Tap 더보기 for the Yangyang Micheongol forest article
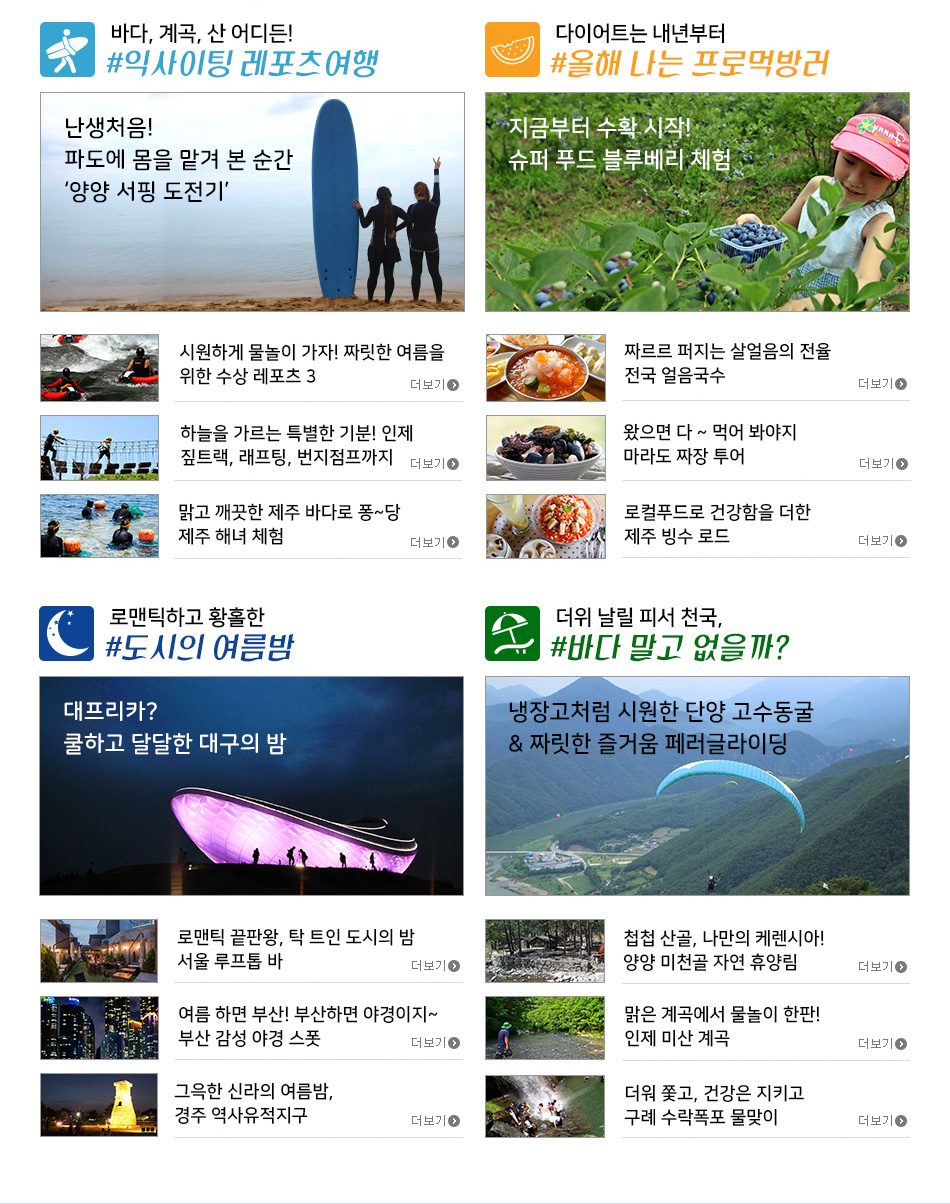Image resolution: width=950 pixels, height=1204 pixels. pyautogui.click(x=883, y=967)
